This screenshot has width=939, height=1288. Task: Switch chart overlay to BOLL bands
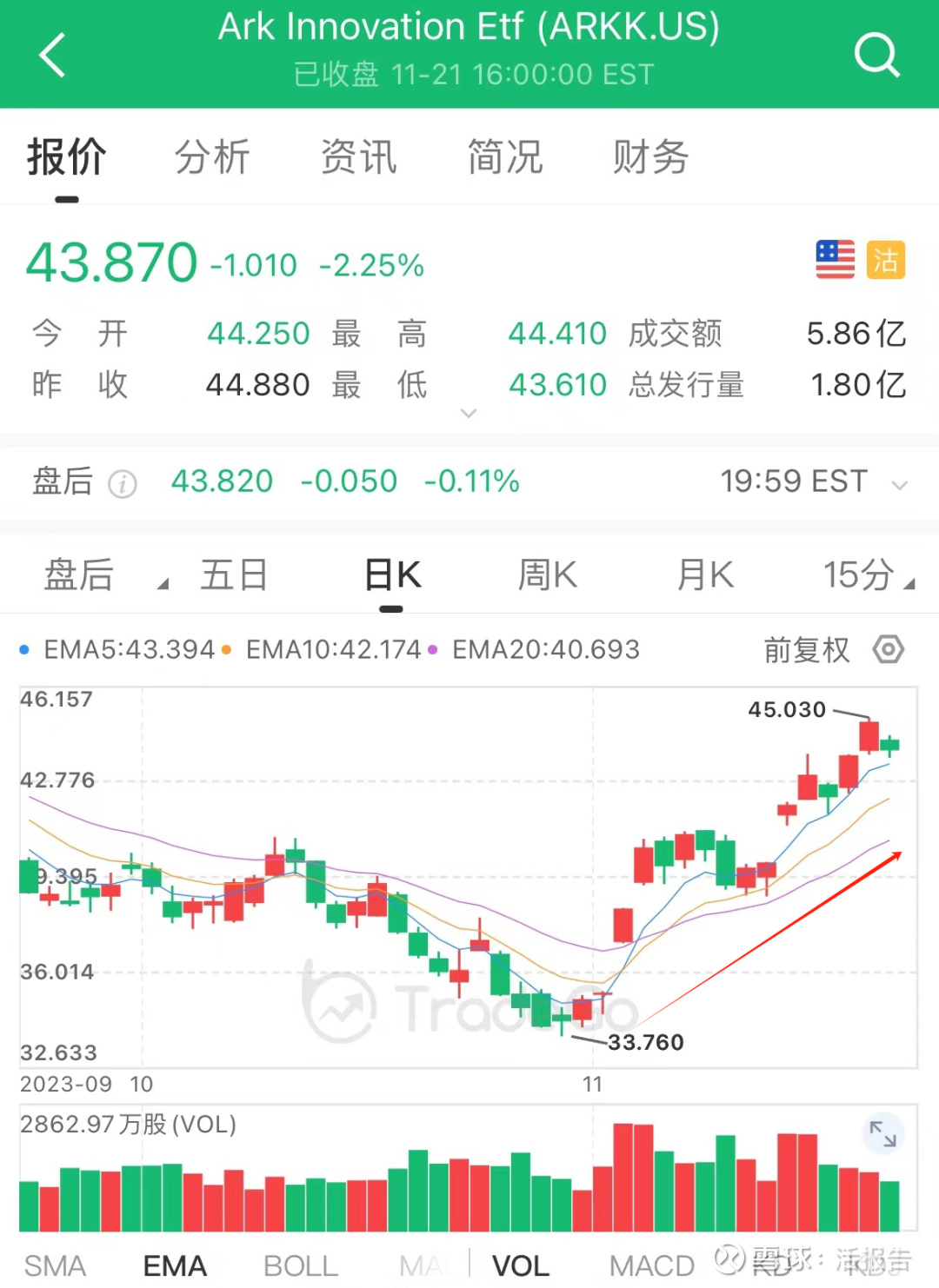tap(299, 1265)
